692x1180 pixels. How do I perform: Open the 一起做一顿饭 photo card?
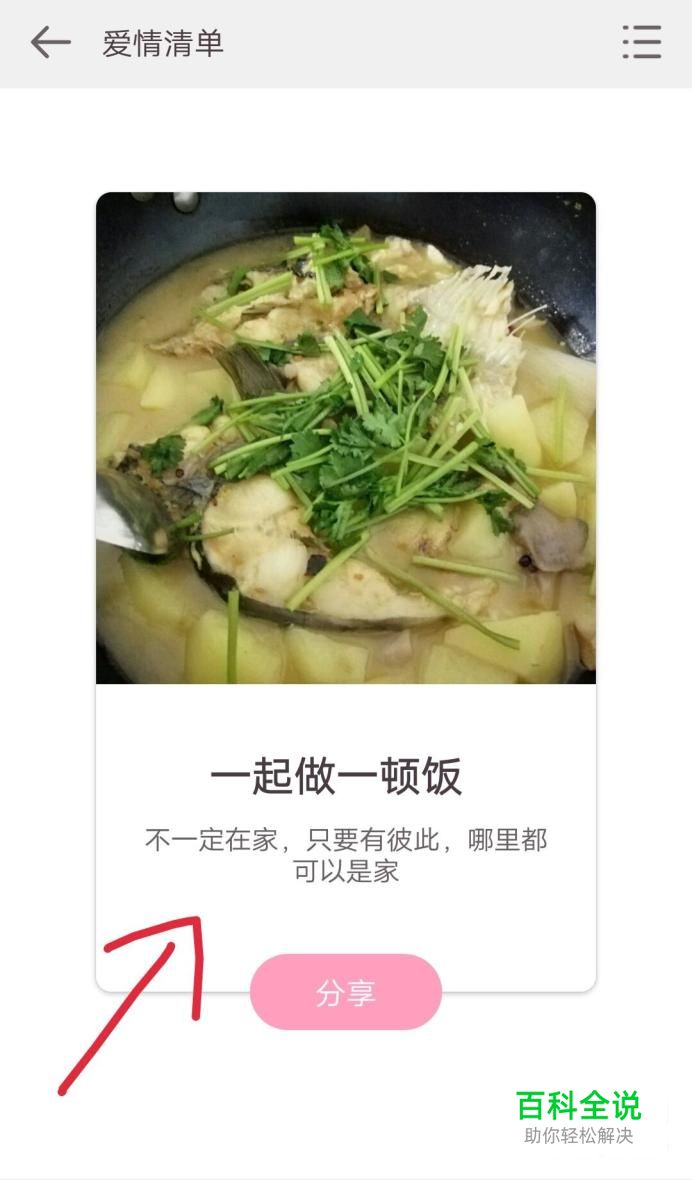(x=345, y=438)
